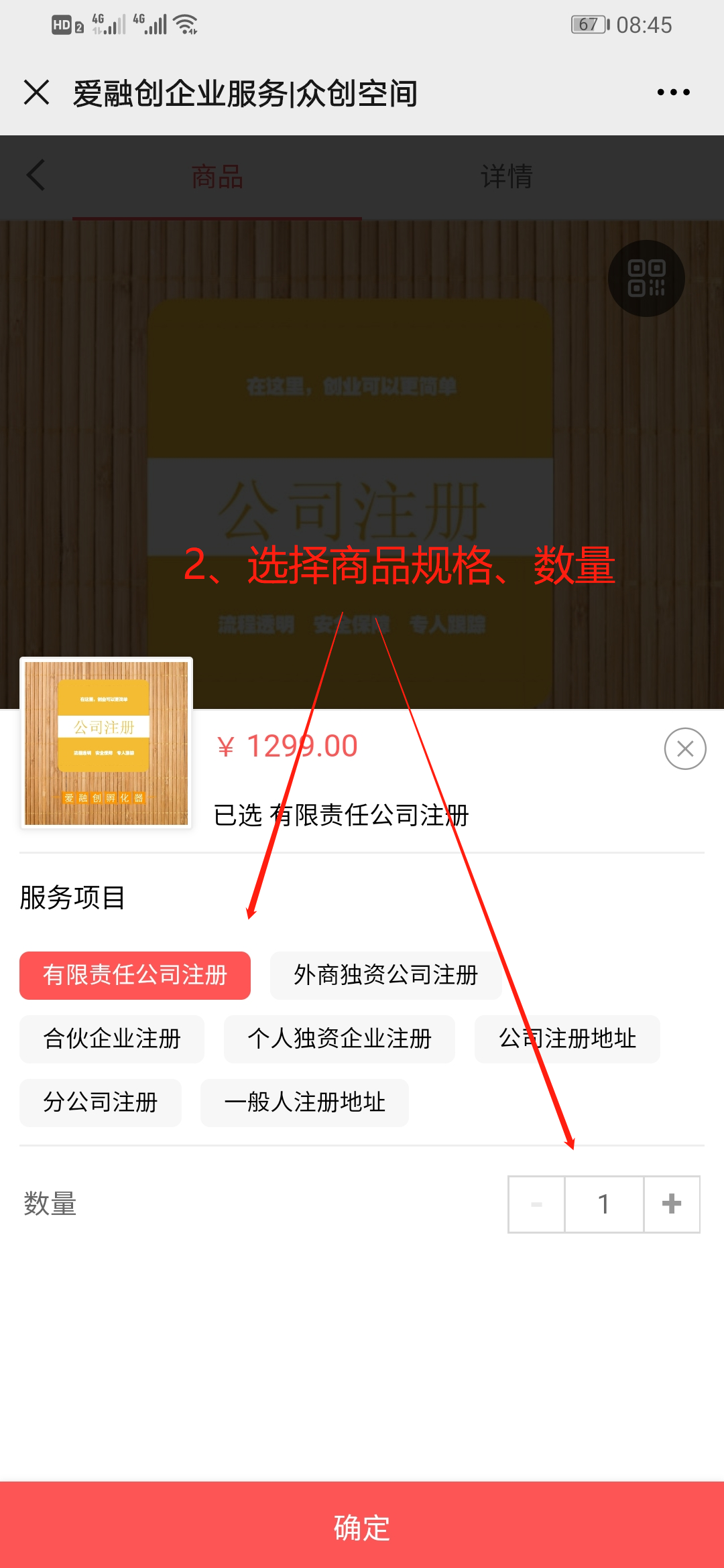This screenshot has height=1568, width=724.
Task: Tap the quantity number field
Action: 604,1204
